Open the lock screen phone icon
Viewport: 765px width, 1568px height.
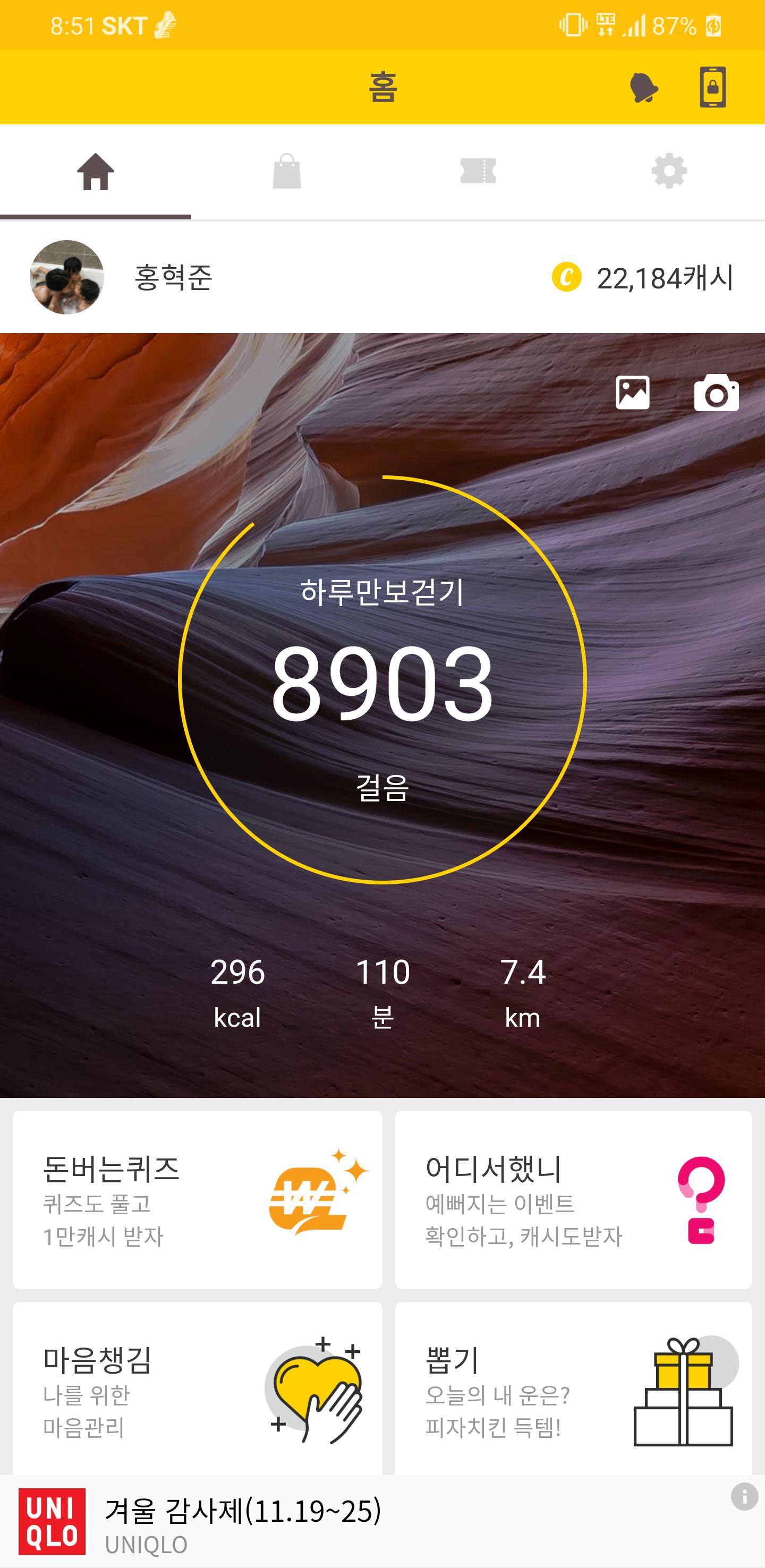pos(712,88)
